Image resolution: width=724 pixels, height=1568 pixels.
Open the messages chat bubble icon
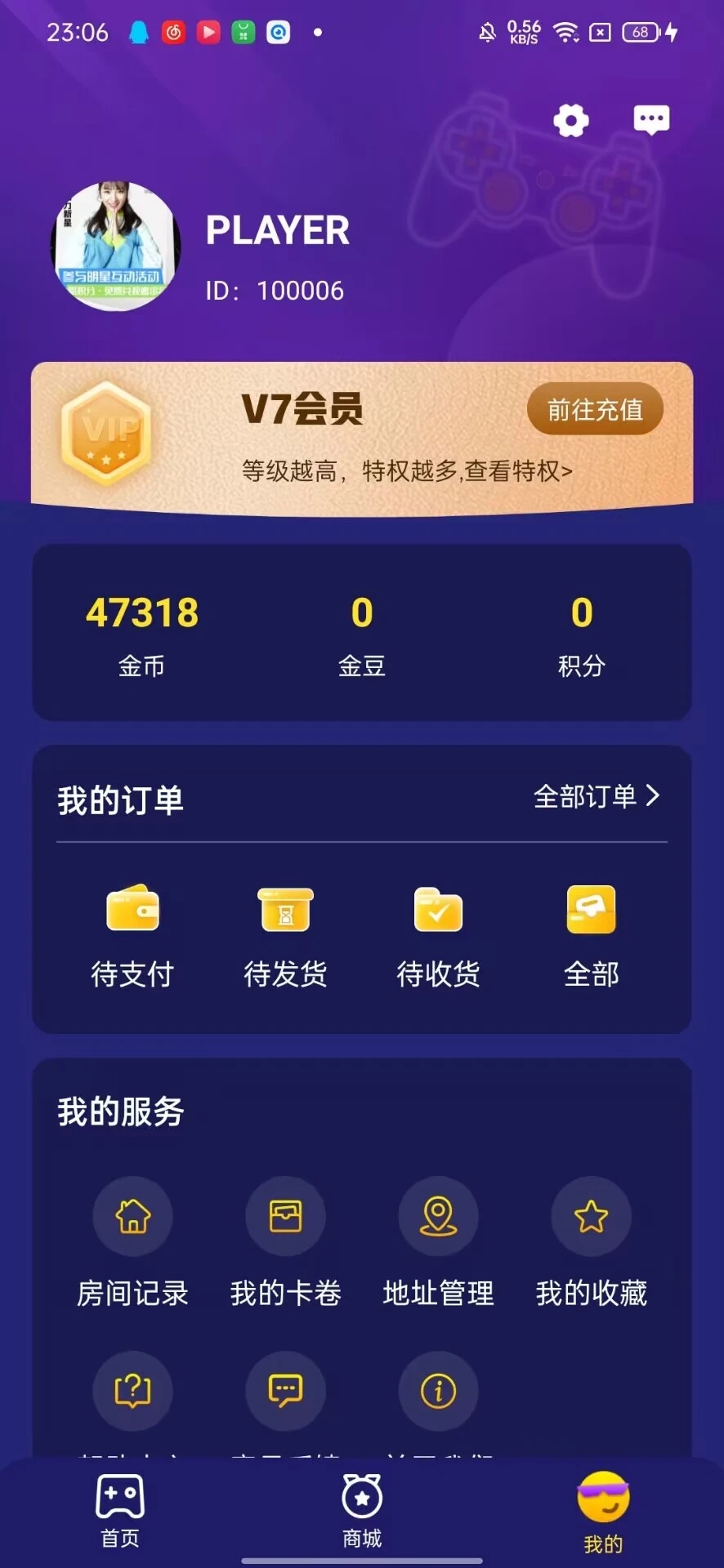tap(651, 120)
